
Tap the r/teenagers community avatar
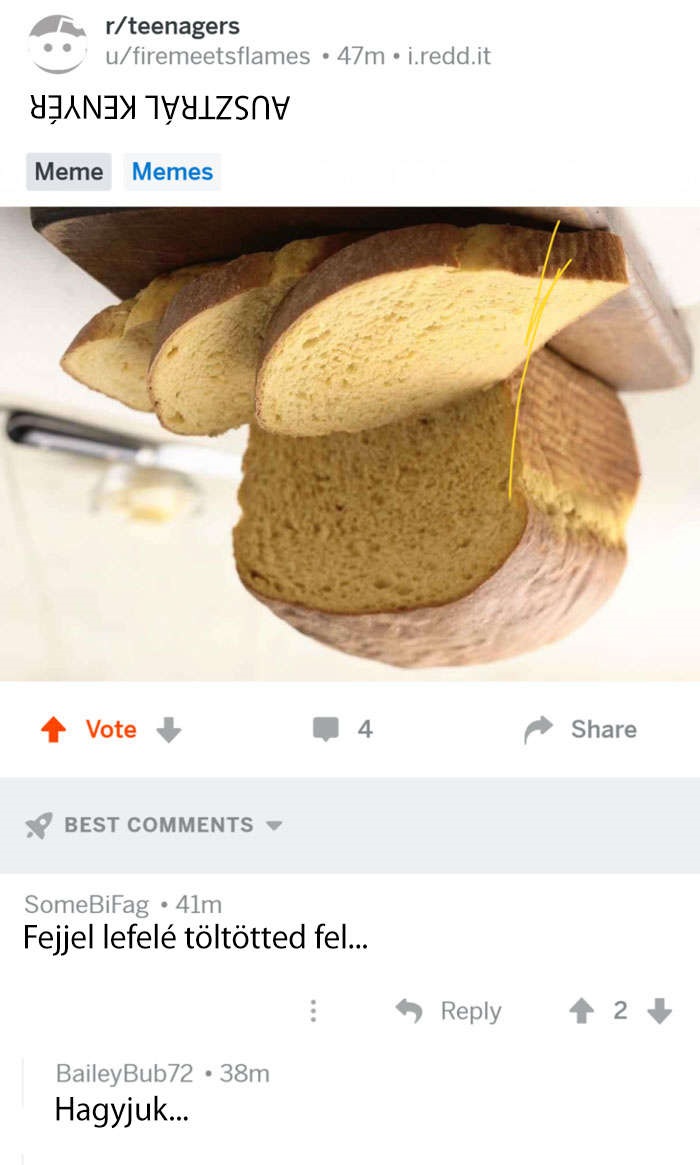(x=57, y=44)
